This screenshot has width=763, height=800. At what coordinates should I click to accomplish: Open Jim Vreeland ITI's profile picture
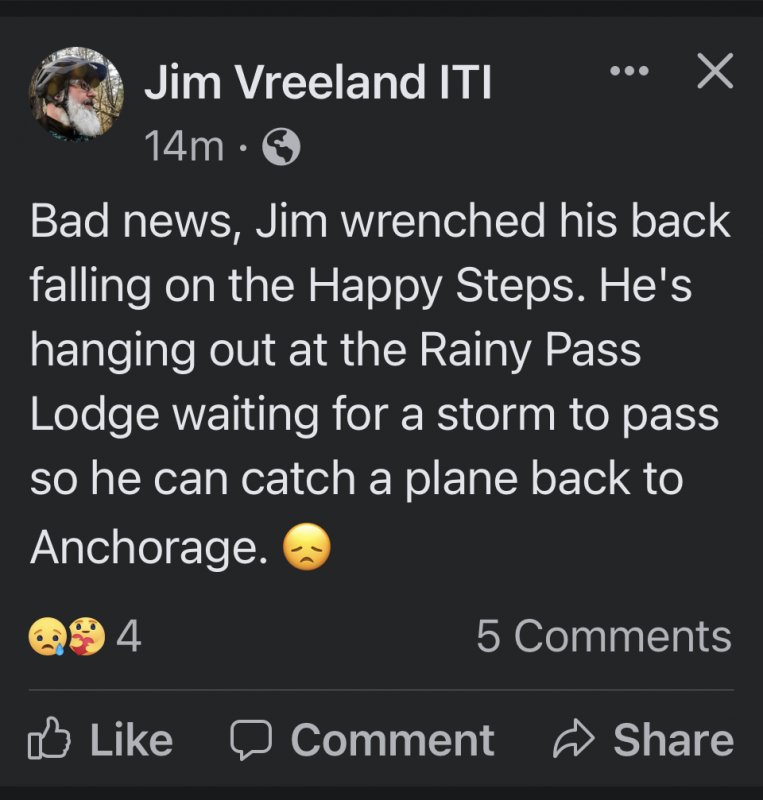point(76,95)
